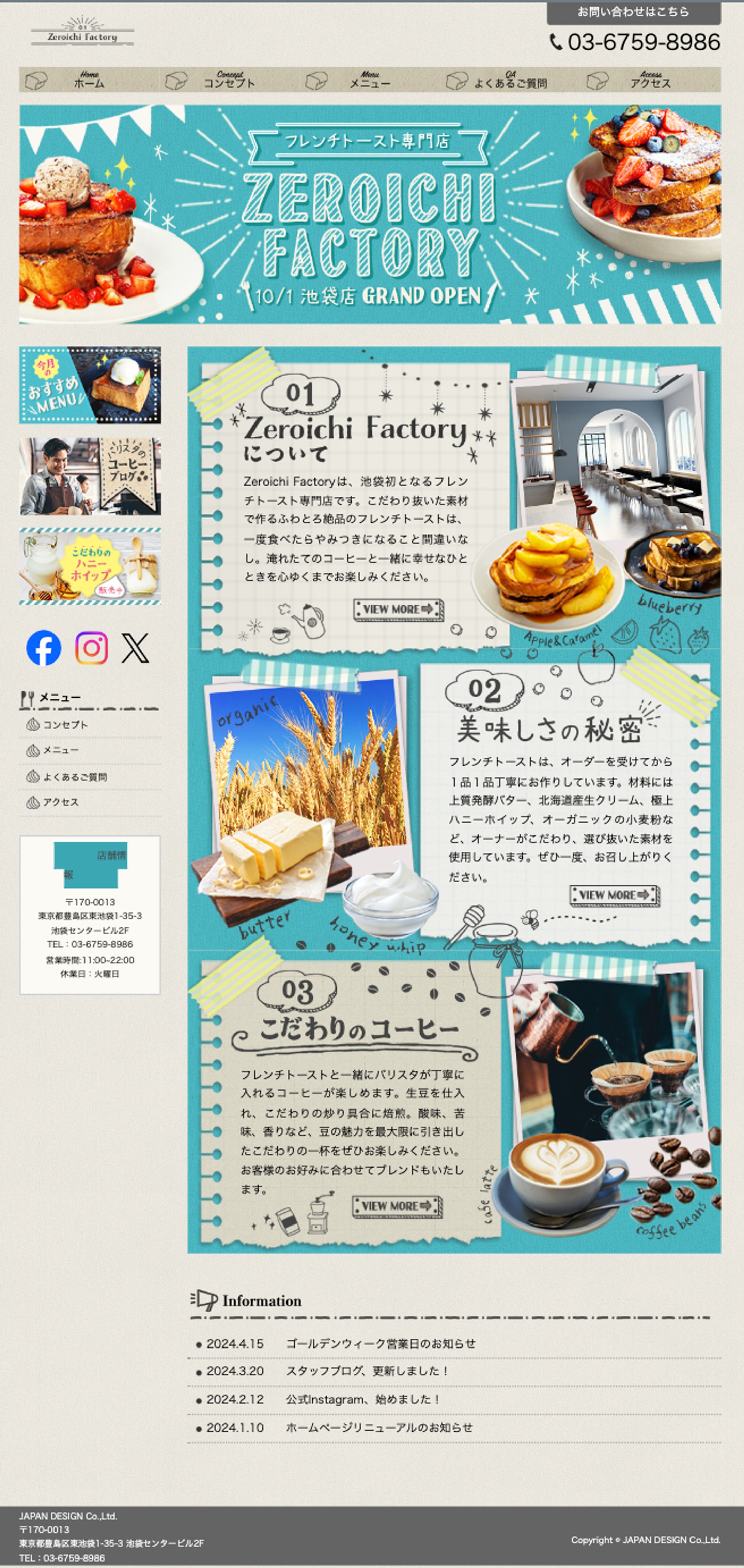Screen dimensions: 744x1568
Task: Open the Facebook icon link
Action: pos(44,647)
